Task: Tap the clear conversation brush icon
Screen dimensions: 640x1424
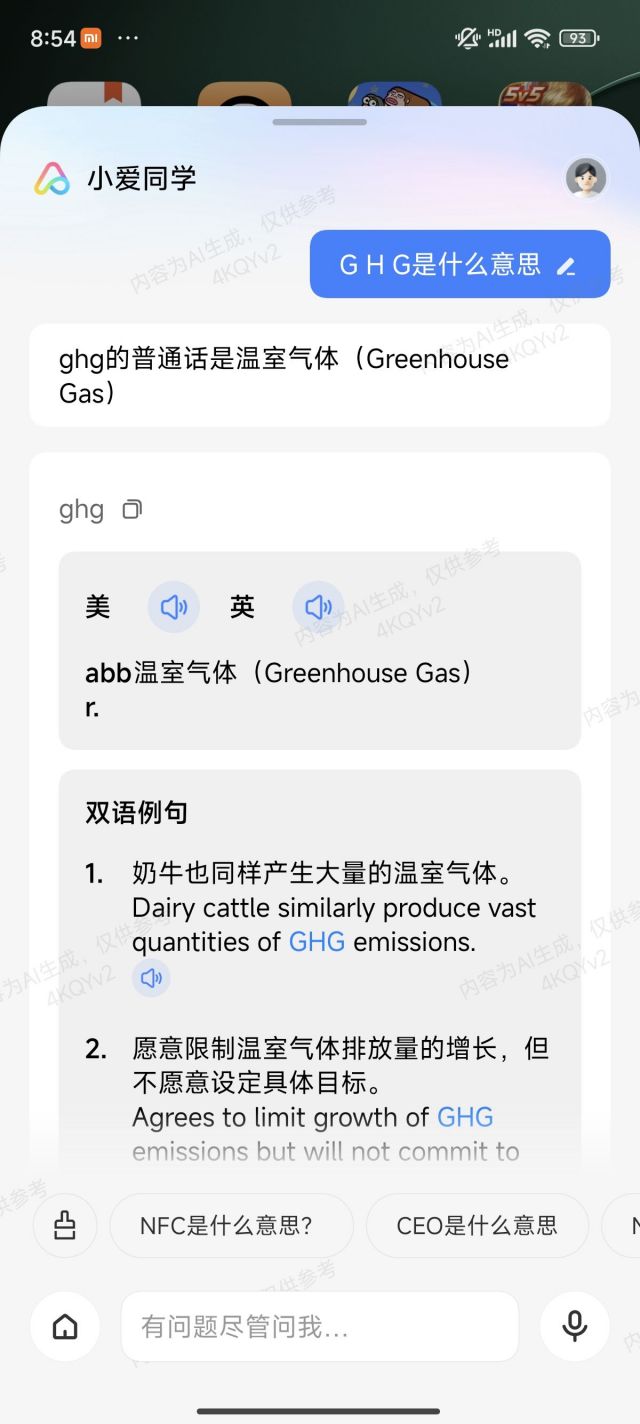Action: click(x=65, y=1225)
